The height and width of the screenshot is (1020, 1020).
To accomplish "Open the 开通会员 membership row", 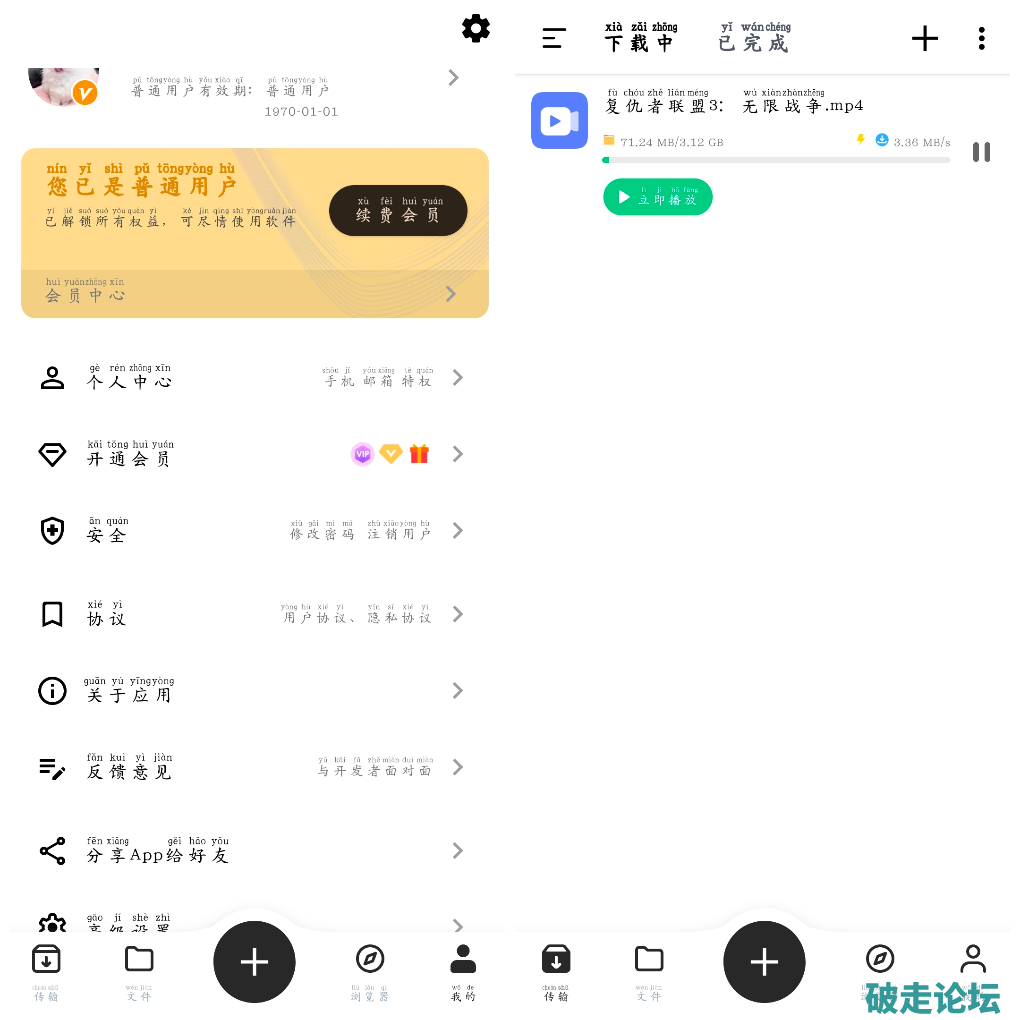I will (x=254, y=455).
